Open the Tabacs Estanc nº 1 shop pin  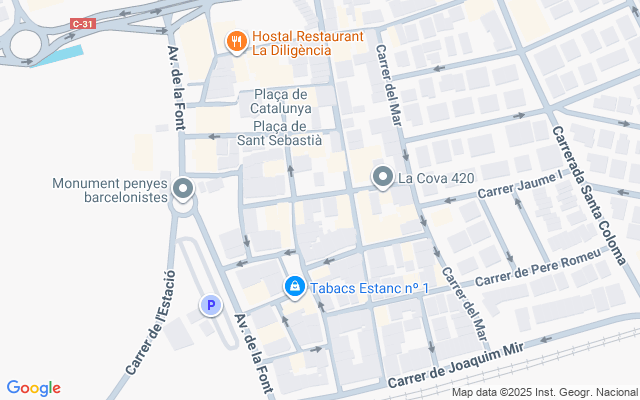pos(295,288)
